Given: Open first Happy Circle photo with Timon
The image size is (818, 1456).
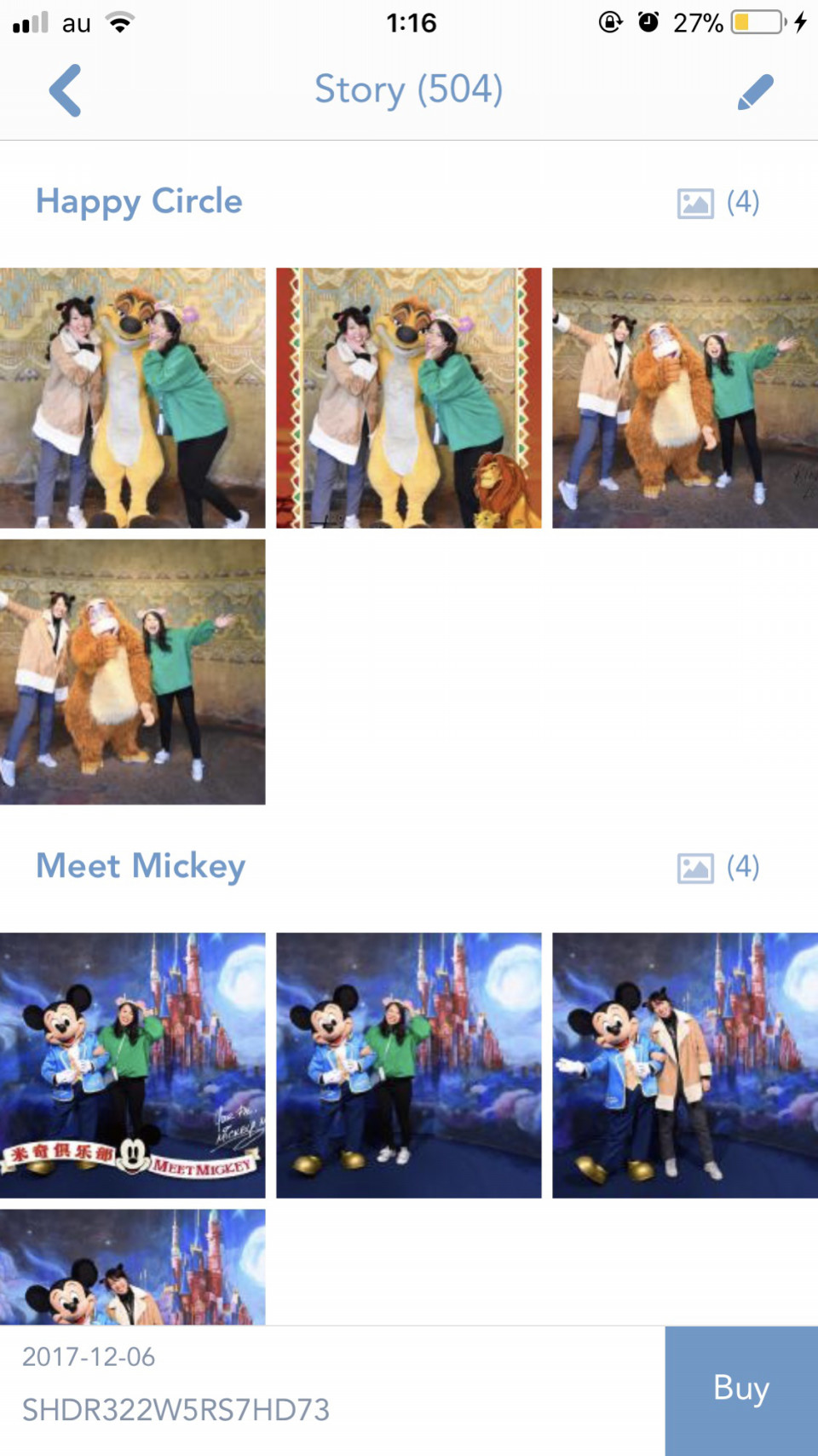Looking at the screenshot, I should point(132,398).
